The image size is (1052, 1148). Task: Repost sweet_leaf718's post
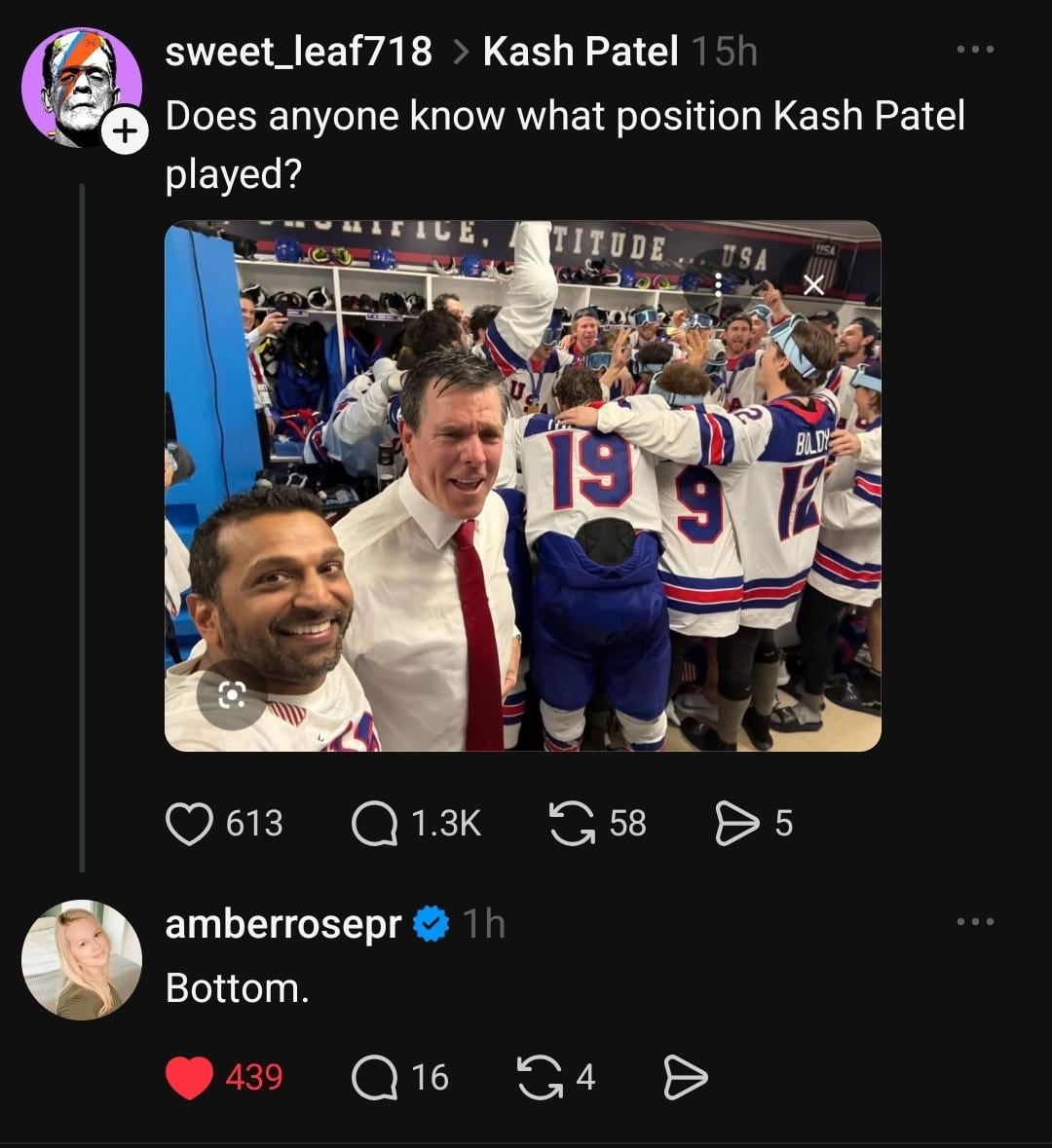pos(573,824)
